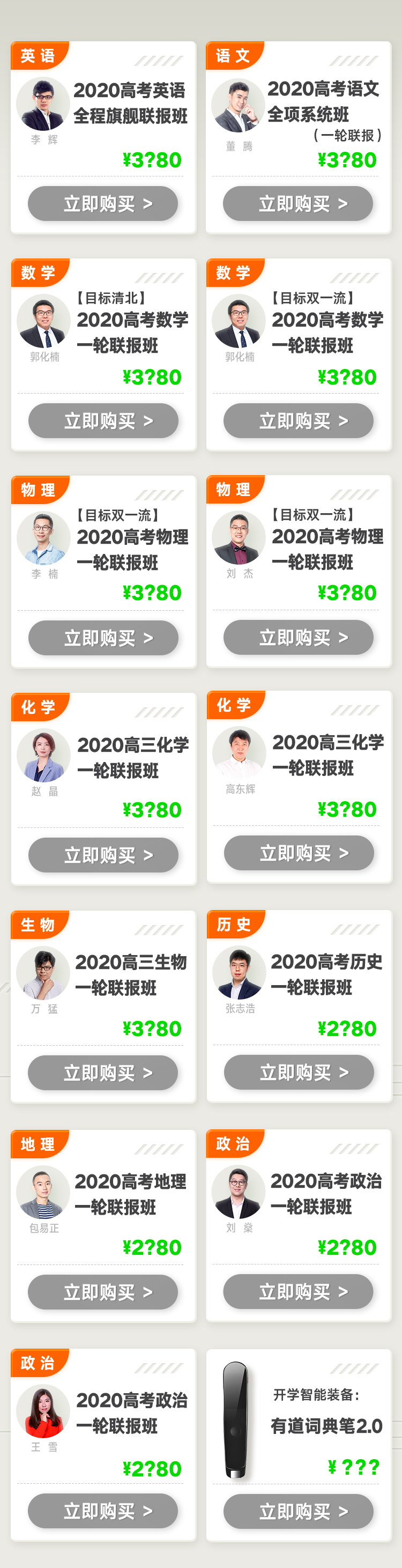Buy 张志浩's 2020高考历史 course
Screen dimensions: 402x1568
point(299,1072)
